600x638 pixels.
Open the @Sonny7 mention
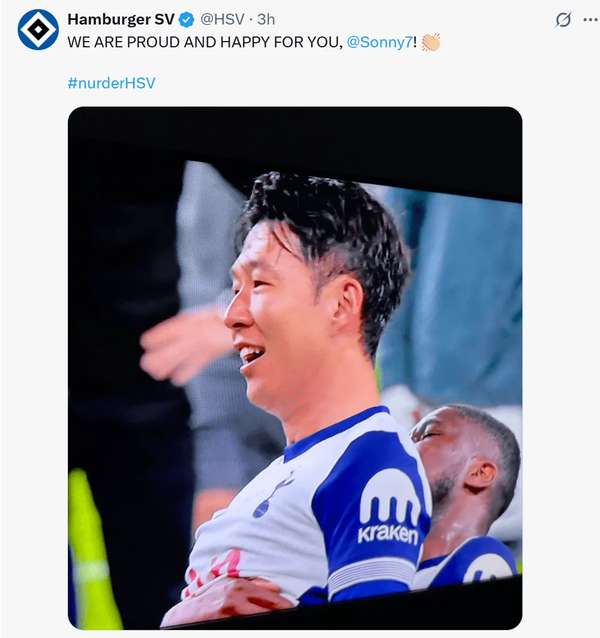tap(378, 43)
